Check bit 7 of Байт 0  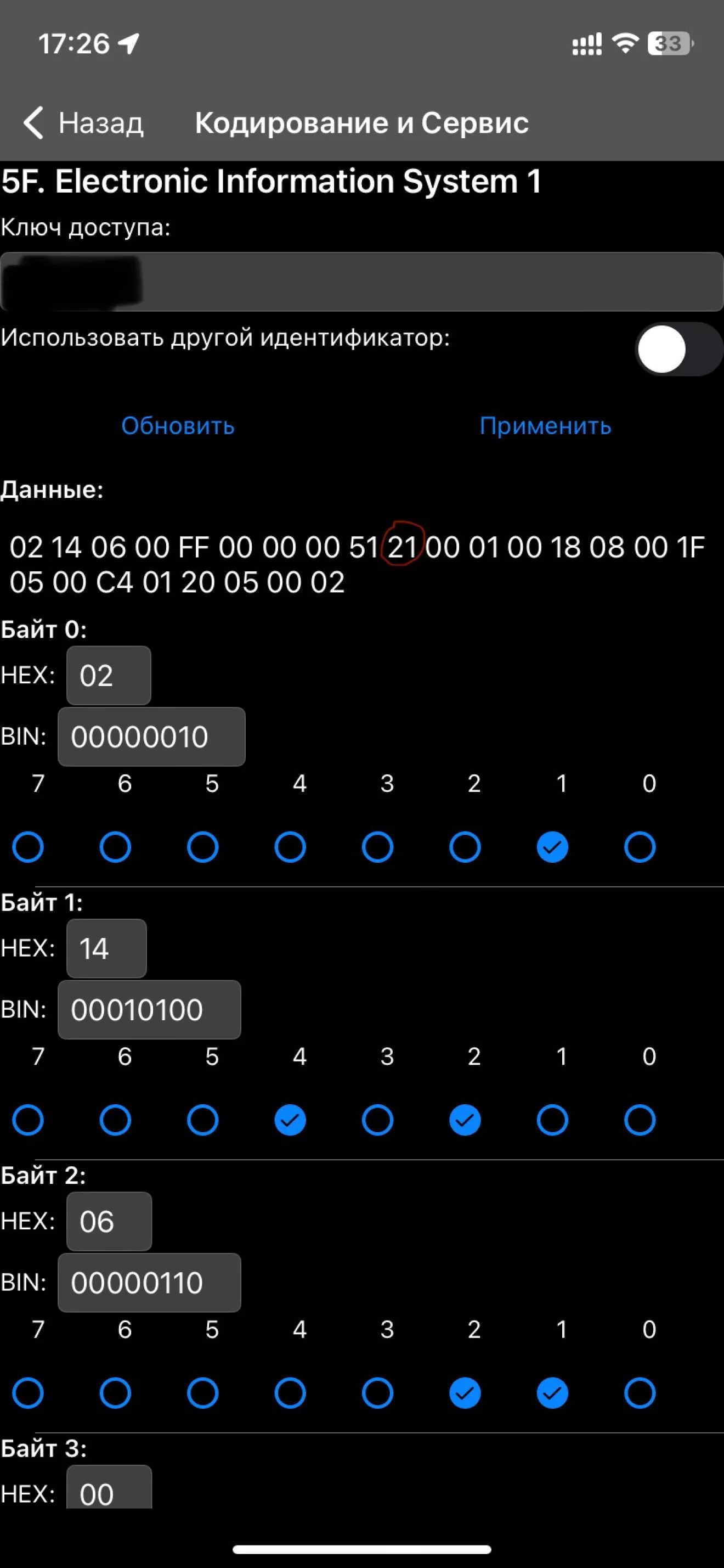pos(28,847)
